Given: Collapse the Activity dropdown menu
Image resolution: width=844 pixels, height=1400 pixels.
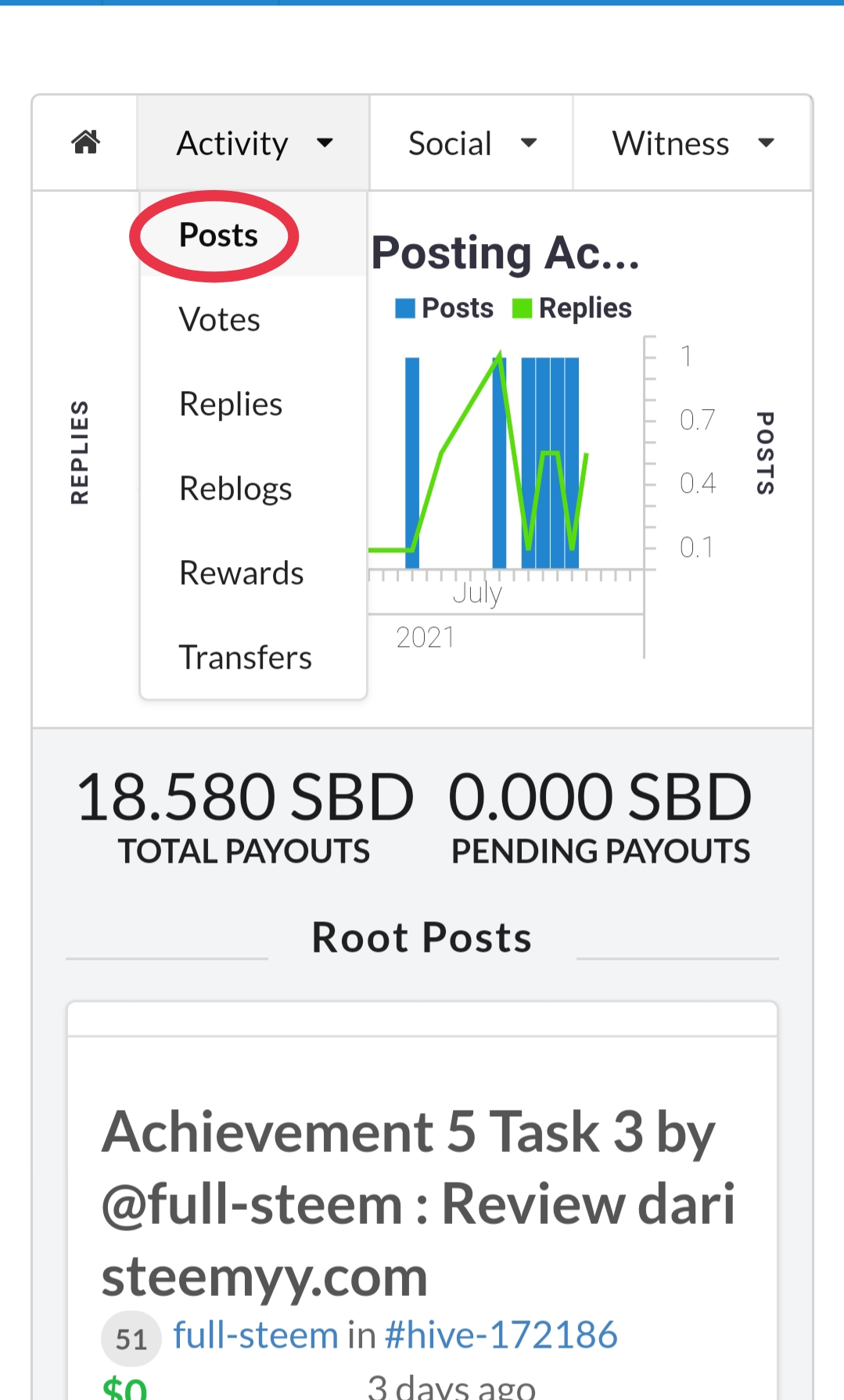Looking at the screenshot, I should coord(253,143).
